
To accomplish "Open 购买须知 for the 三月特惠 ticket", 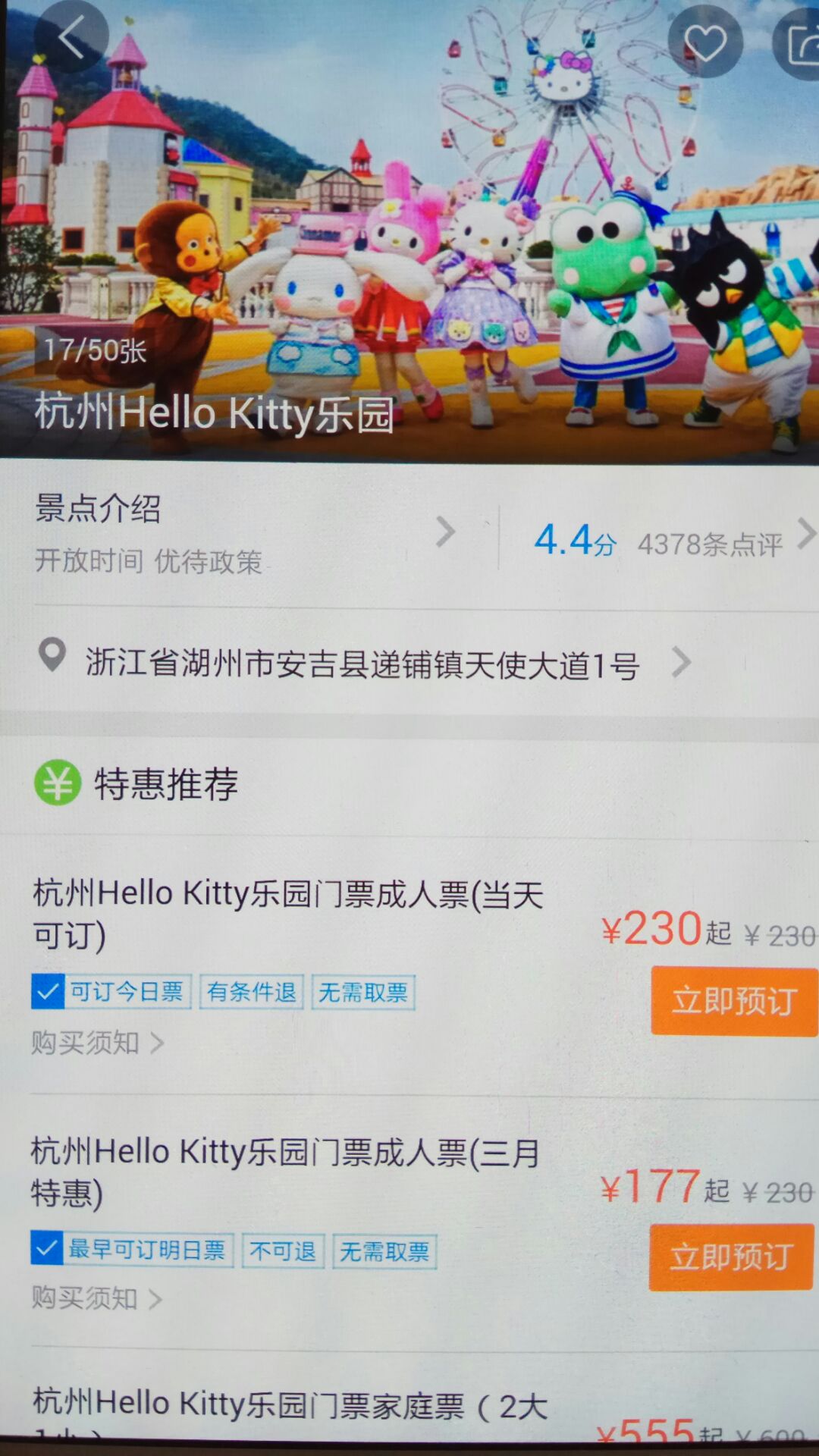I will tap(96, 1298).
